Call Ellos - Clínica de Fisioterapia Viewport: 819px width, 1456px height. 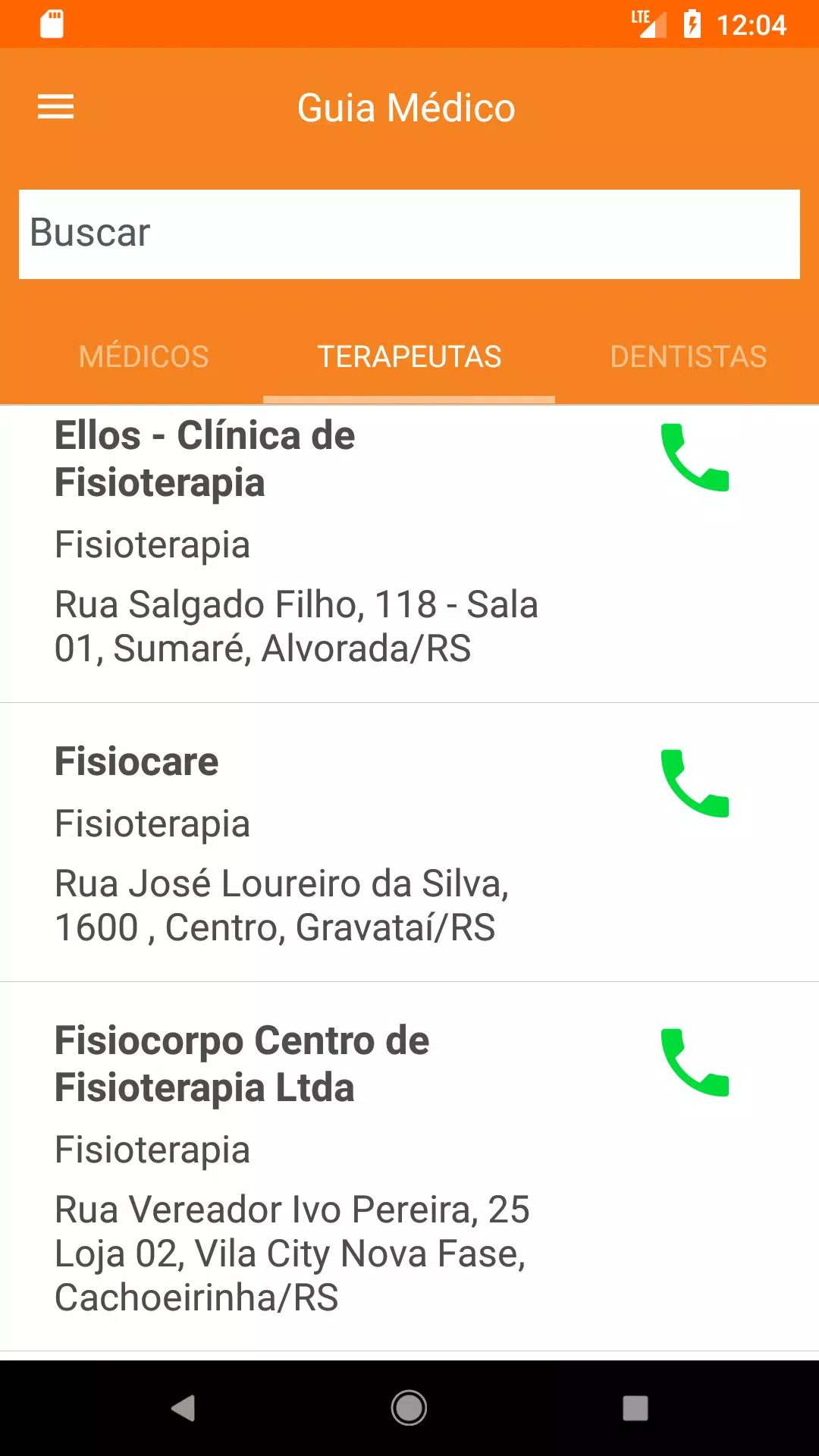[695, 457]
